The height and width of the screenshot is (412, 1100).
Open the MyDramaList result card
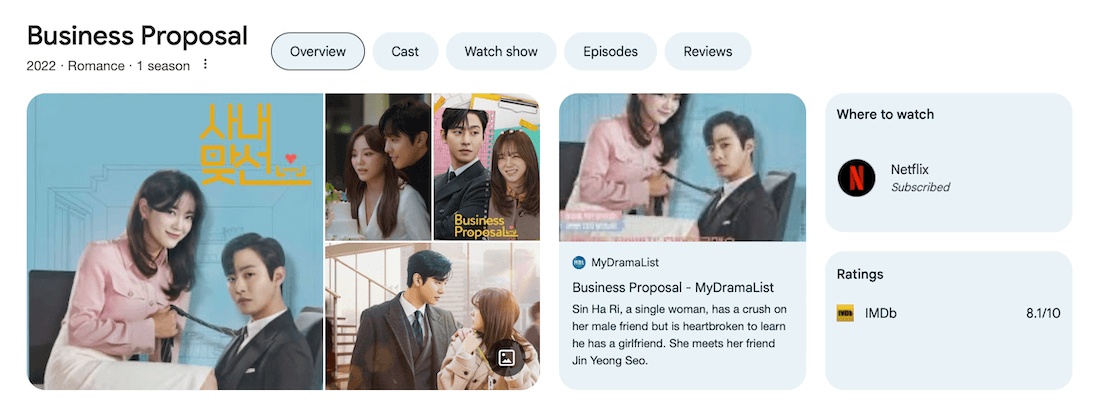[x=682, y=286]
